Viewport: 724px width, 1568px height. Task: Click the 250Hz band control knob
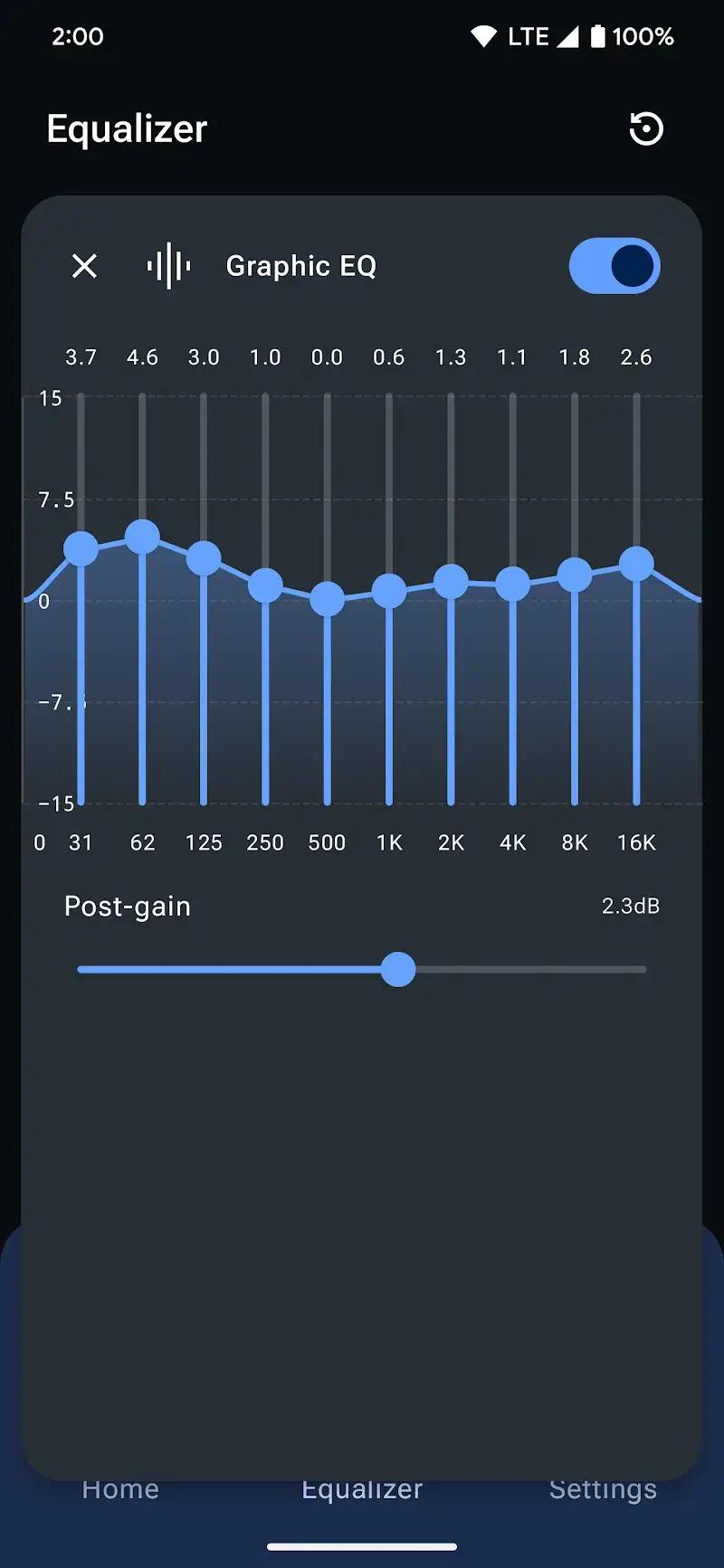coord(265,585)
